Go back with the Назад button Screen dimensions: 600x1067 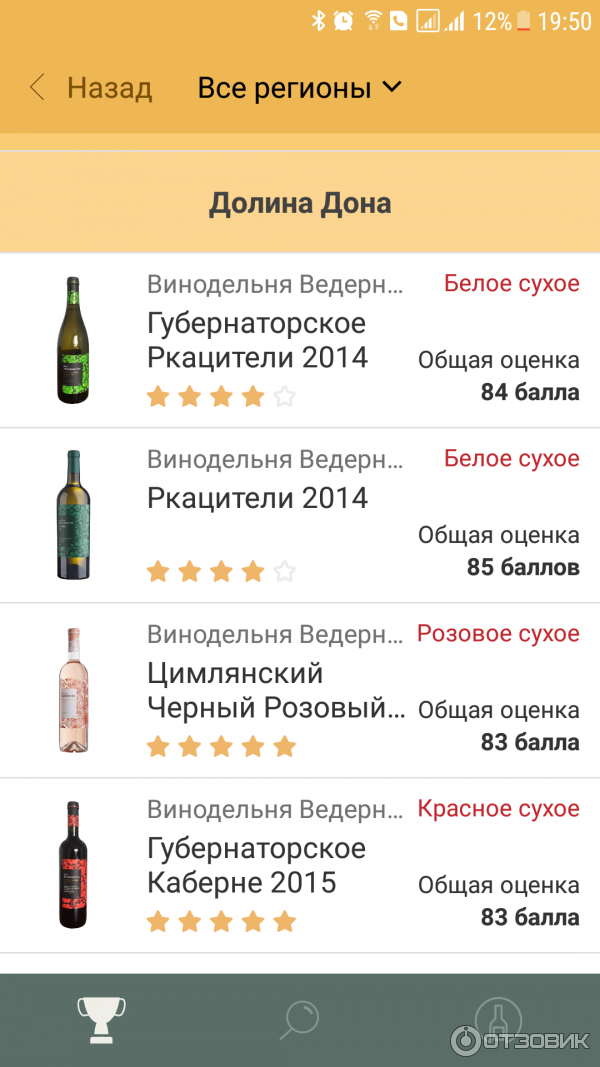tap(91, 88)
